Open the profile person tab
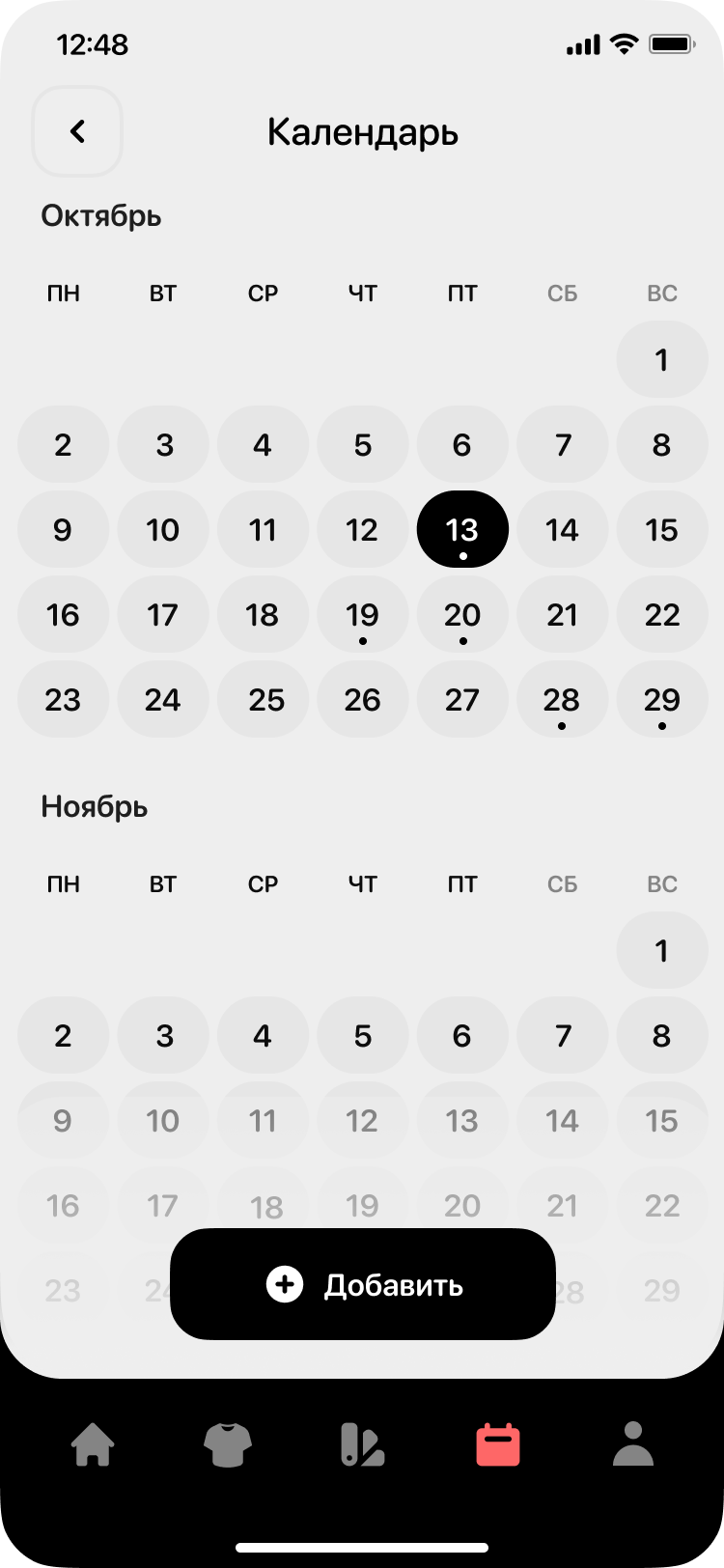 point(633,1445)
